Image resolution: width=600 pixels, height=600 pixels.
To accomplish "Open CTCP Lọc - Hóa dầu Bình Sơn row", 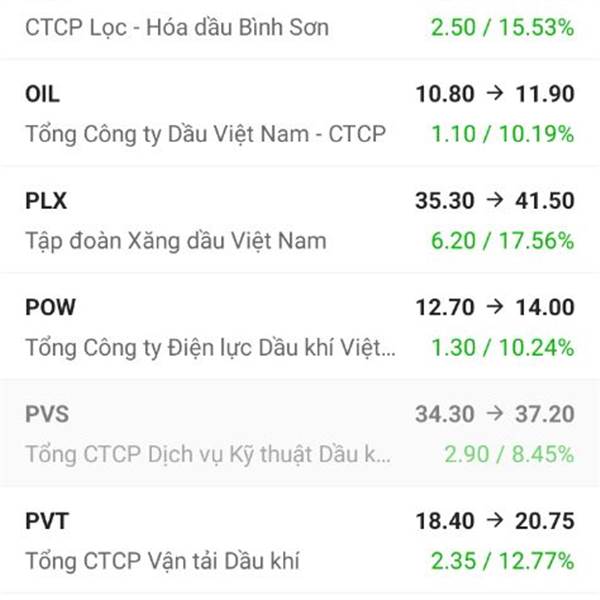I will point(300,28).
